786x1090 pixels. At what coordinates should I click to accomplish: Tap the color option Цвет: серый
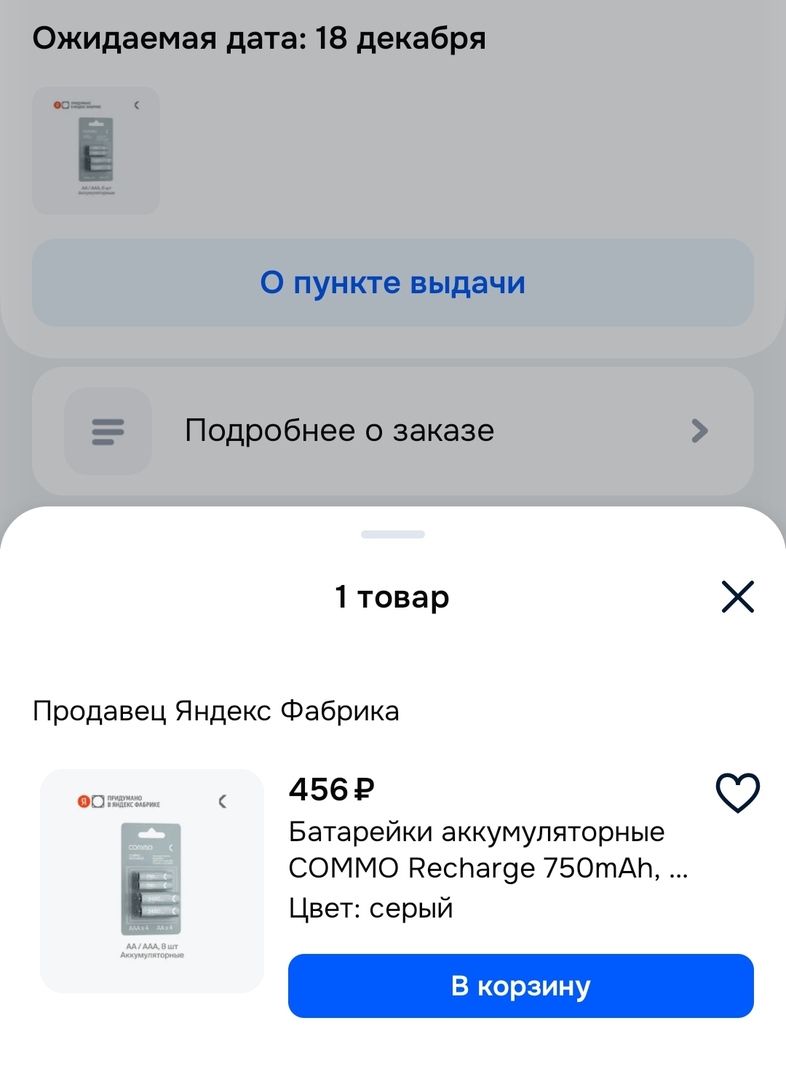tap(371, 908)
